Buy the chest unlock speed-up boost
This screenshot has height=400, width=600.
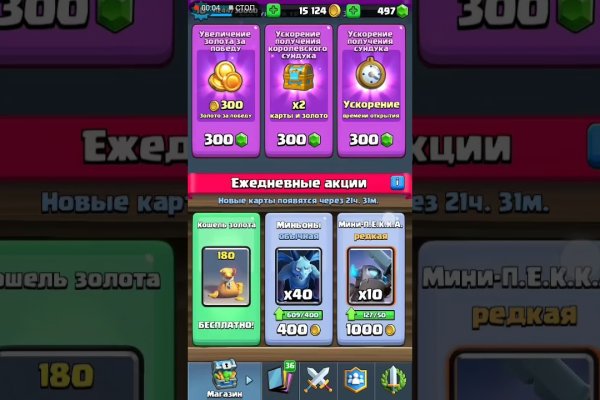point(370,140)
